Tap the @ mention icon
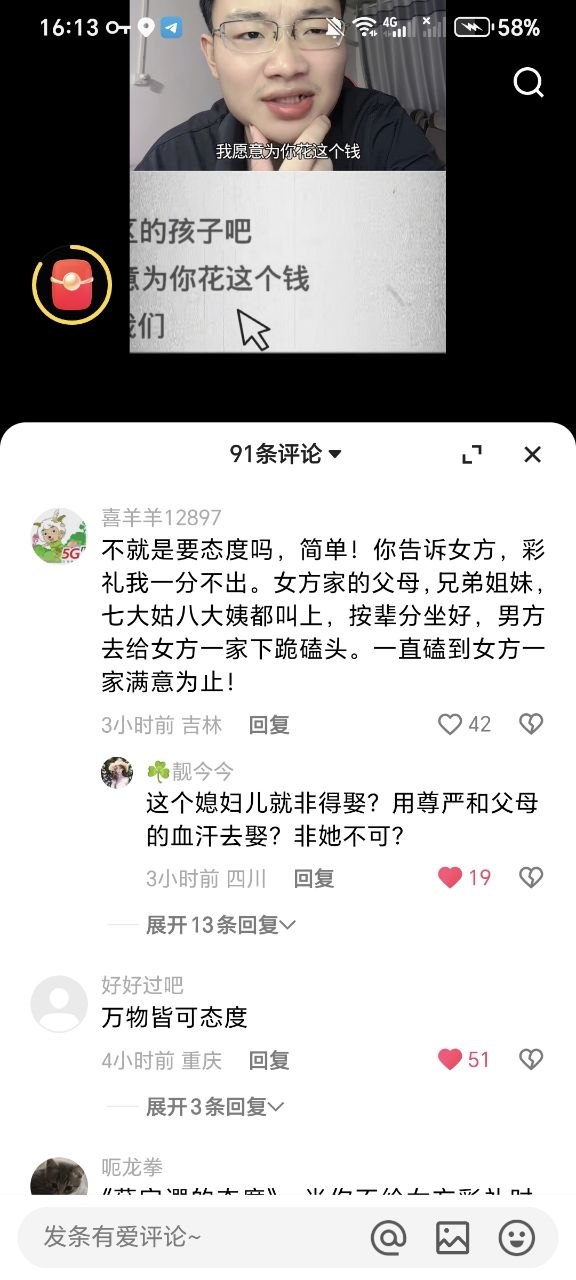576x1280 pixels. (388, 1238)
